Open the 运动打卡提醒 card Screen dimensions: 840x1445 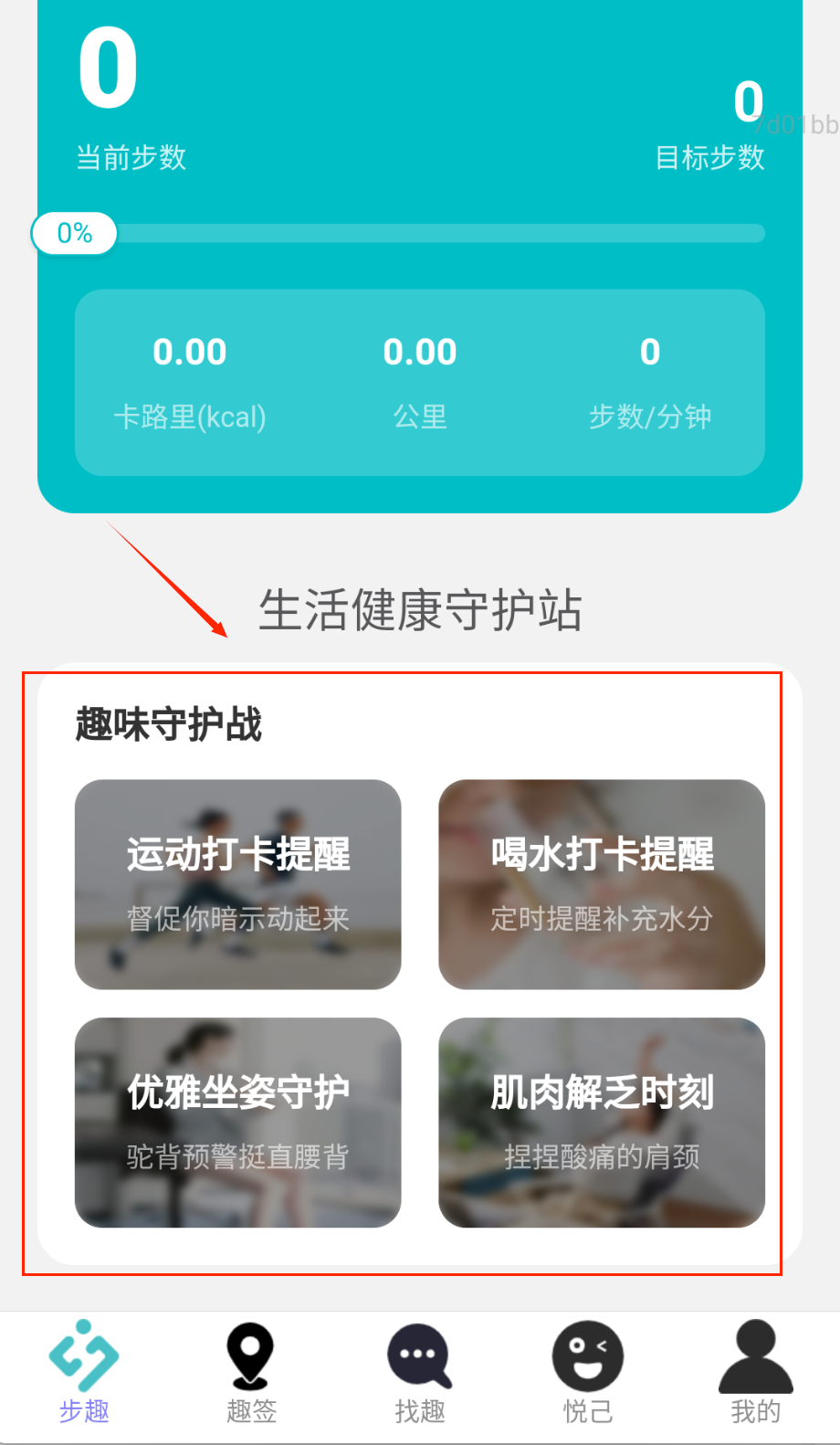tap(237, 884)
